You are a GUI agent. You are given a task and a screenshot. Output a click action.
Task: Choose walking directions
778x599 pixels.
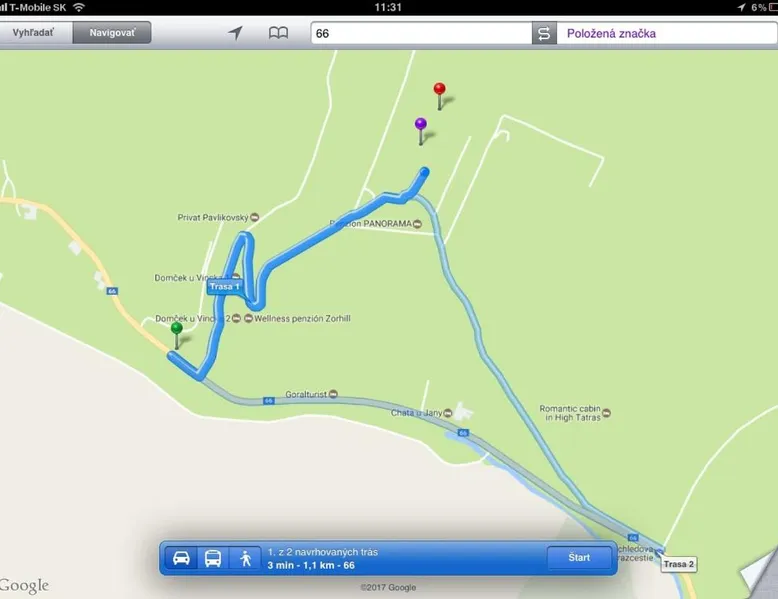point(244,558)
